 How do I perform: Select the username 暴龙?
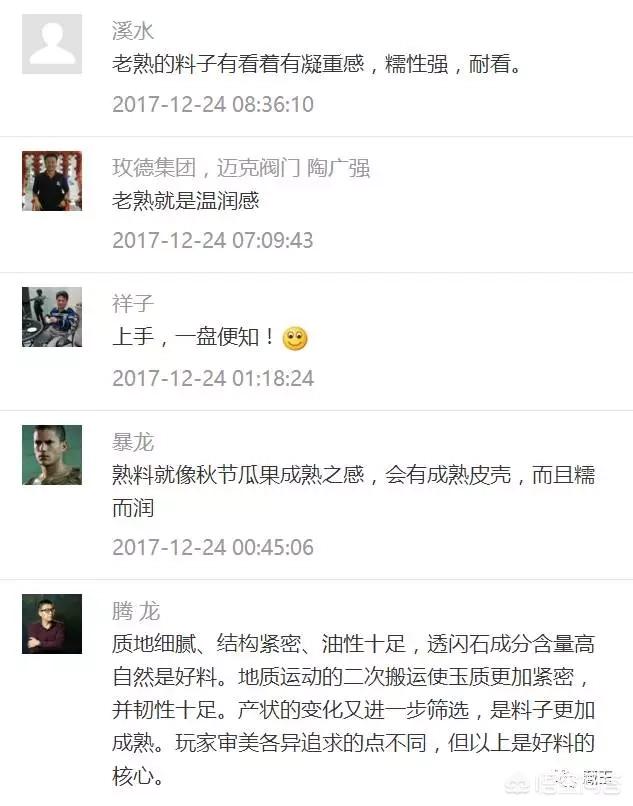132,441
